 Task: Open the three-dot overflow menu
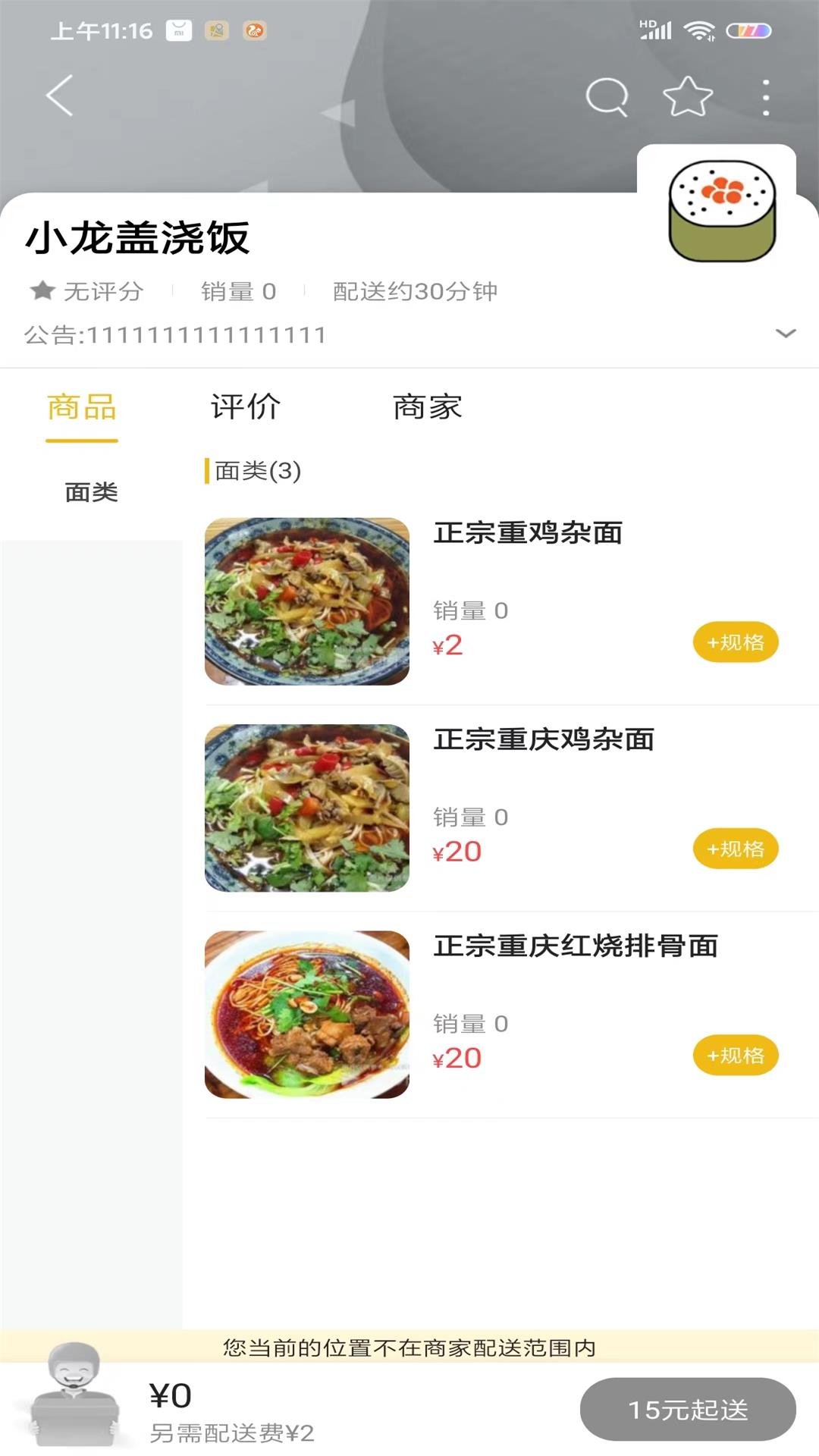click(x=766, y=97)
